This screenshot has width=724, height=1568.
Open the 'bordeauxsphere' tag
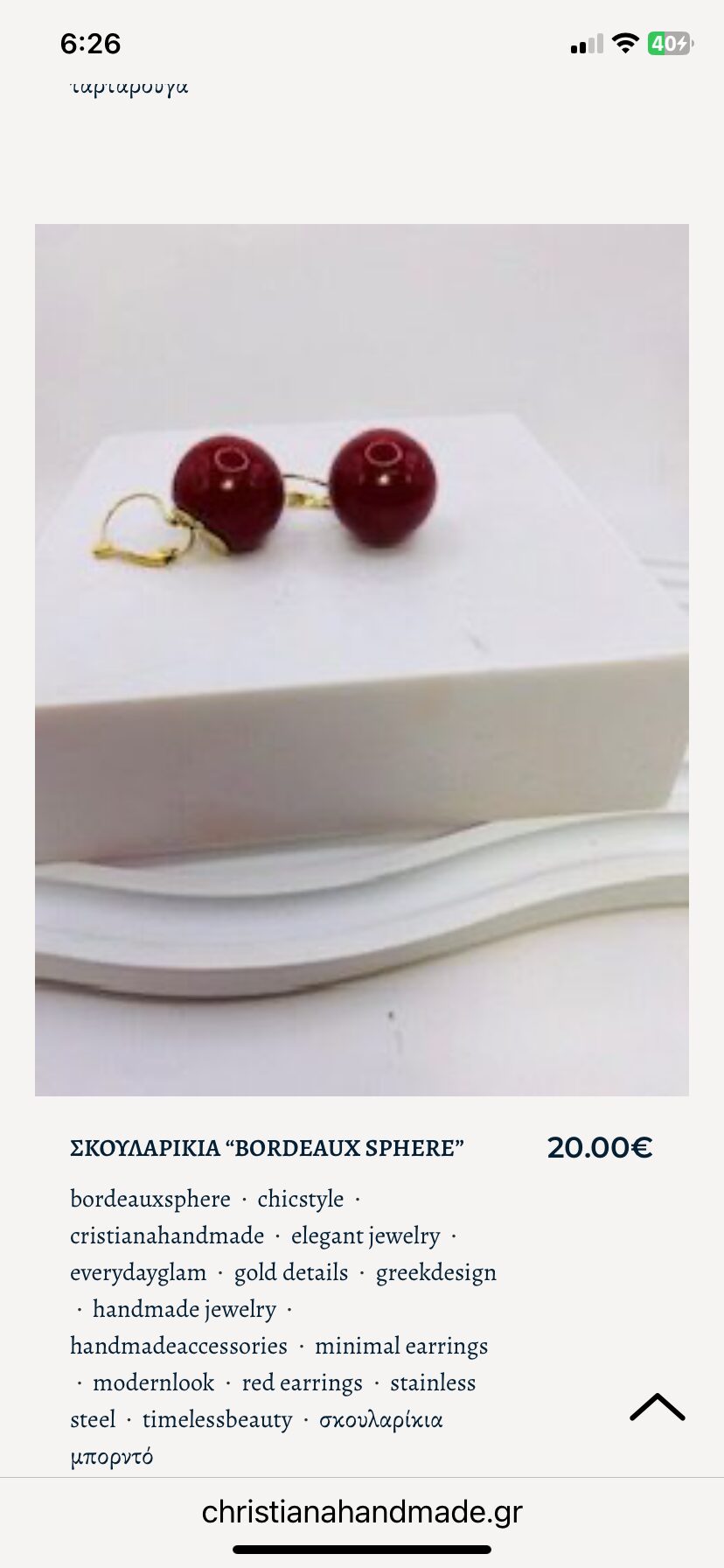point(150,1199)
